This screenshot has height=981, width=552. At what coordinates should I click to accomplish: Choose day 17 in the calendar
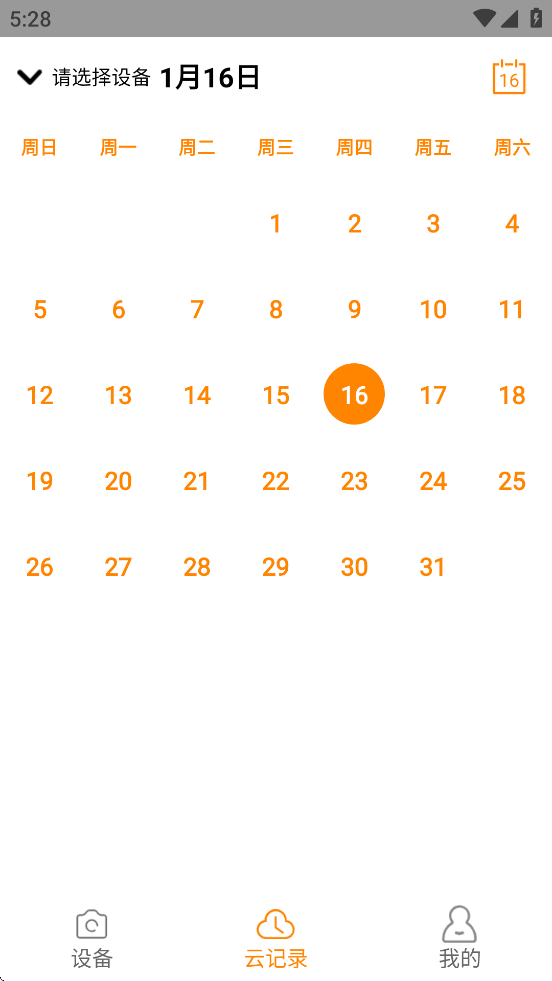click(x=433, y=395)
